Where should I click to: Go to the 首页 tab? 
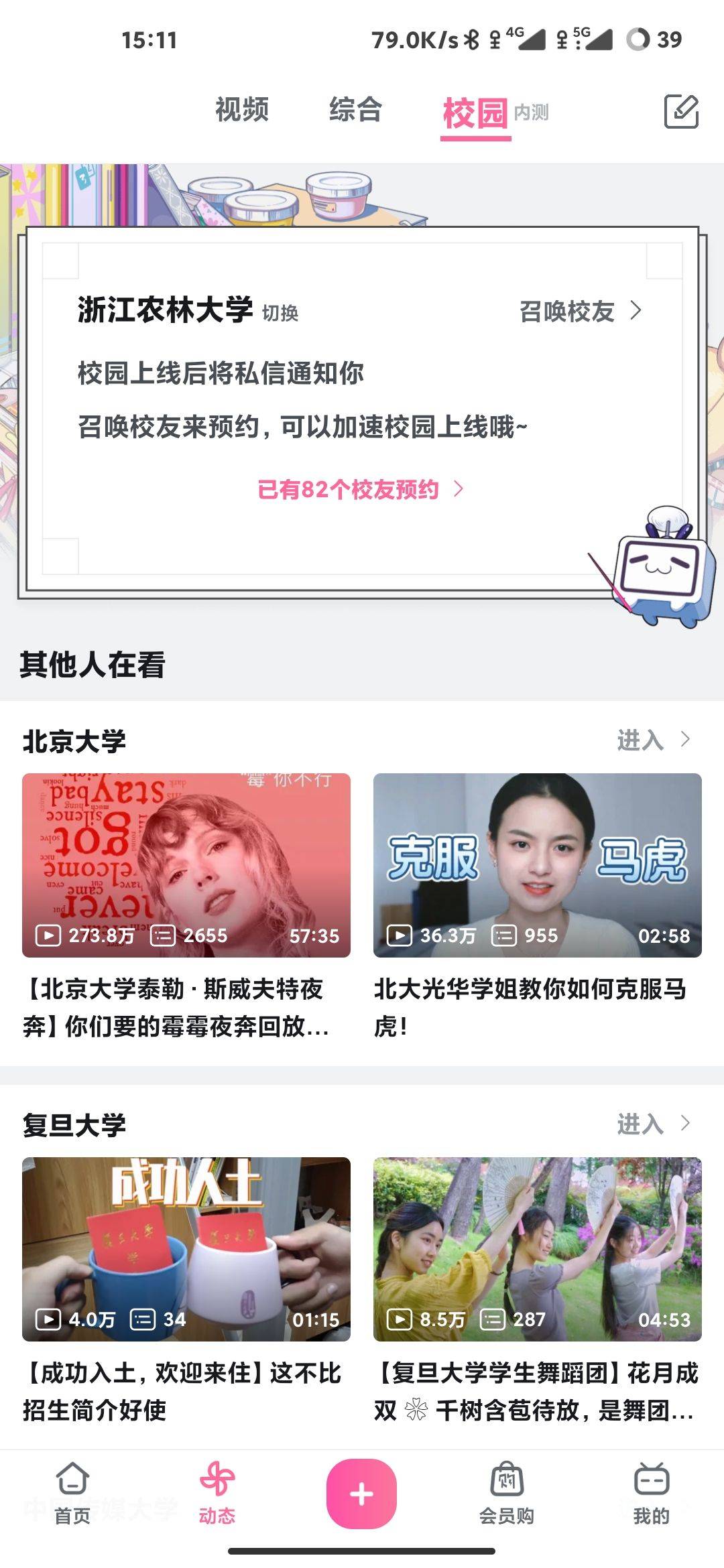(x=72, y=1493)
